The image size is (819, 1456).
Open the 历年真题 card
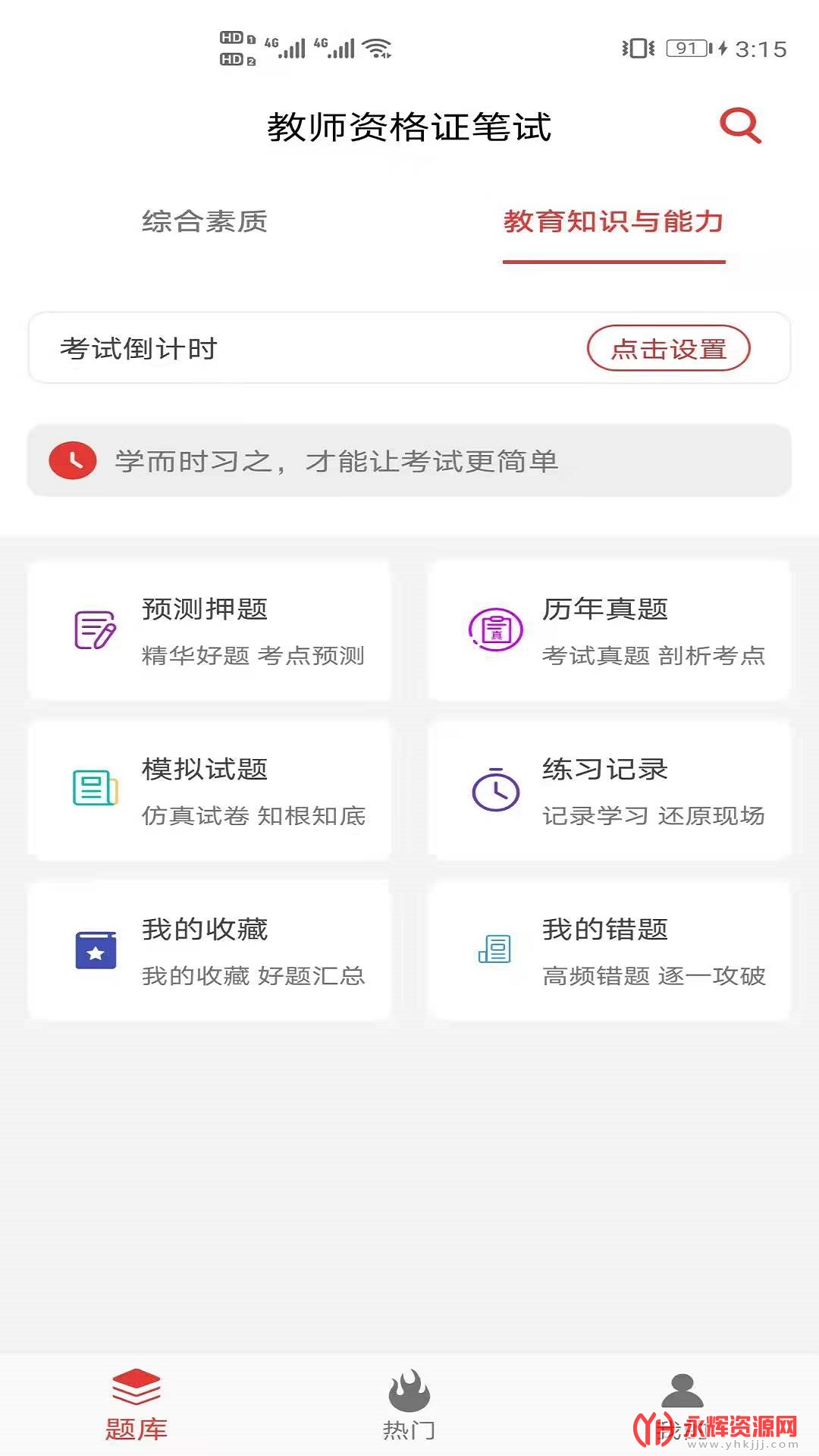point(610,631)
